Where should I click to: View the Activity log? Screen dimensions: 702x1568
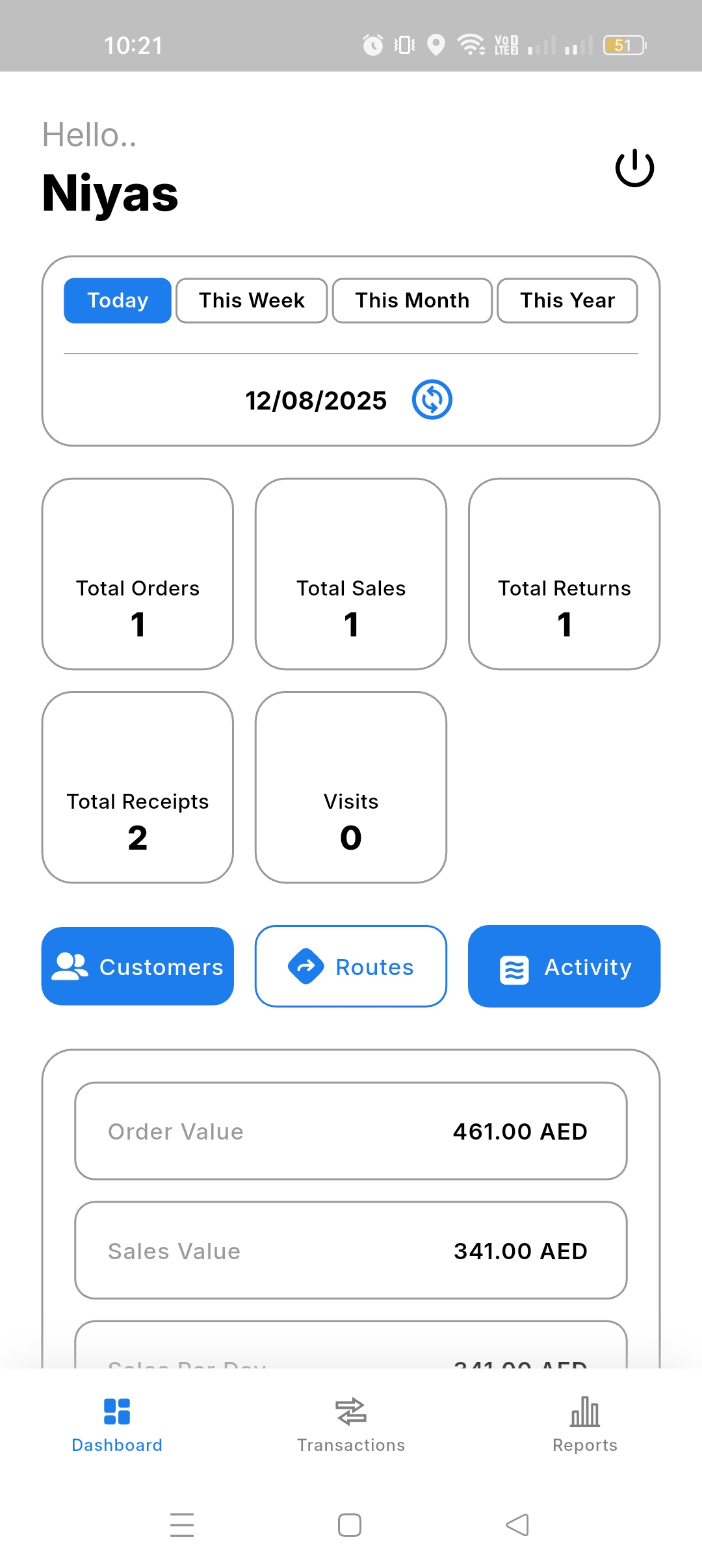click(564, 967)
